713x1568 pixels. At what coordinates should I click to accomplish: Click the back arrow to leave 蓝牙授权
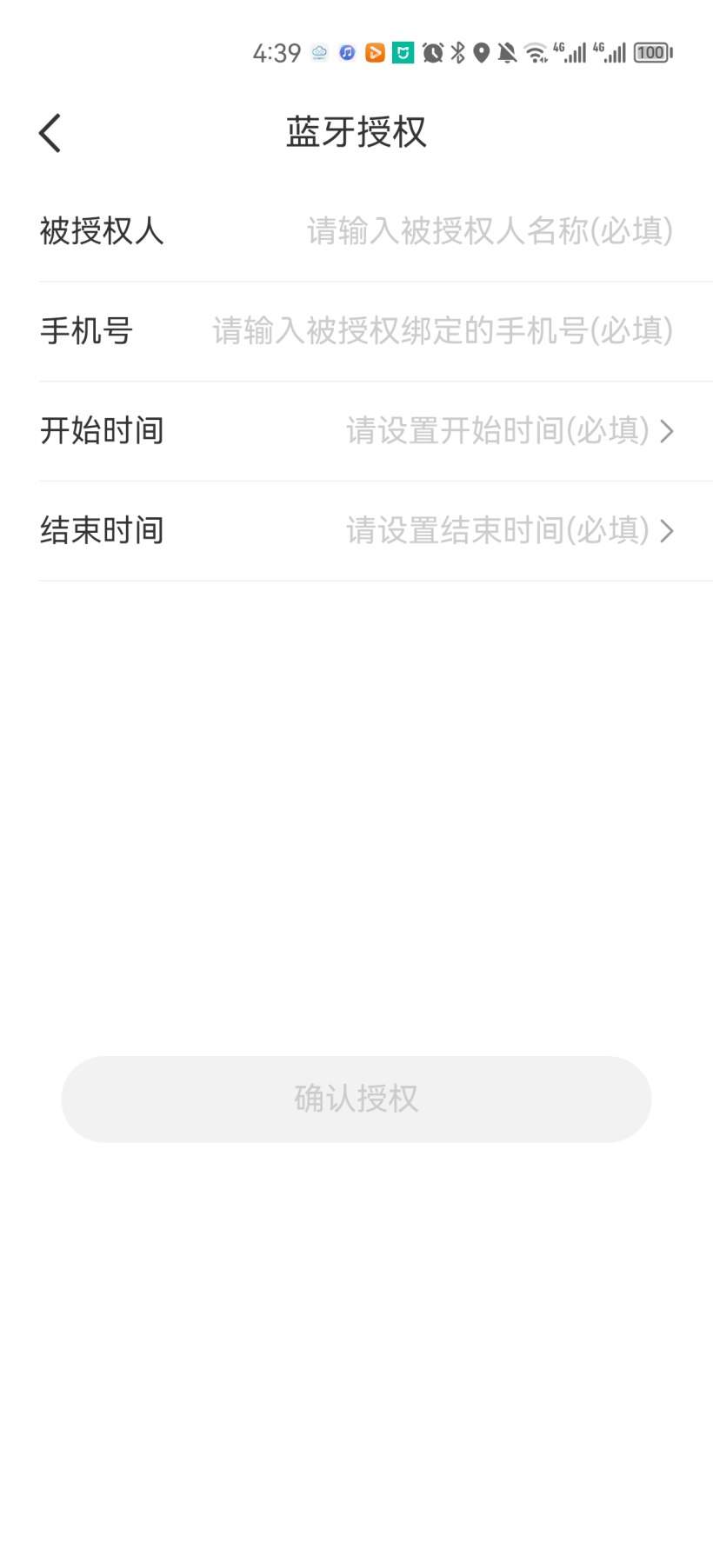point(49,132)
